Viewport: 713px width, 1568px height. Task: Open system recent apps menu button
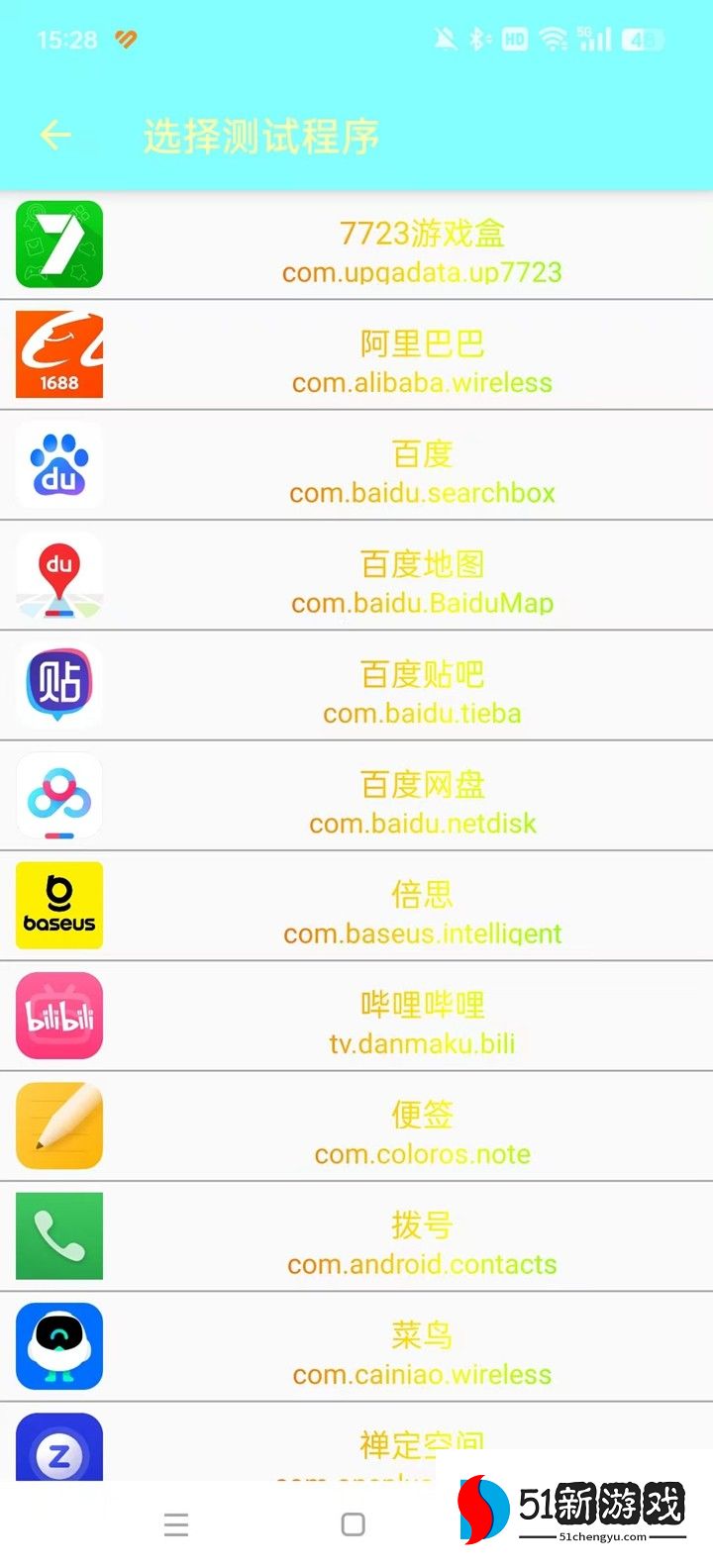tap(176, 1524)
